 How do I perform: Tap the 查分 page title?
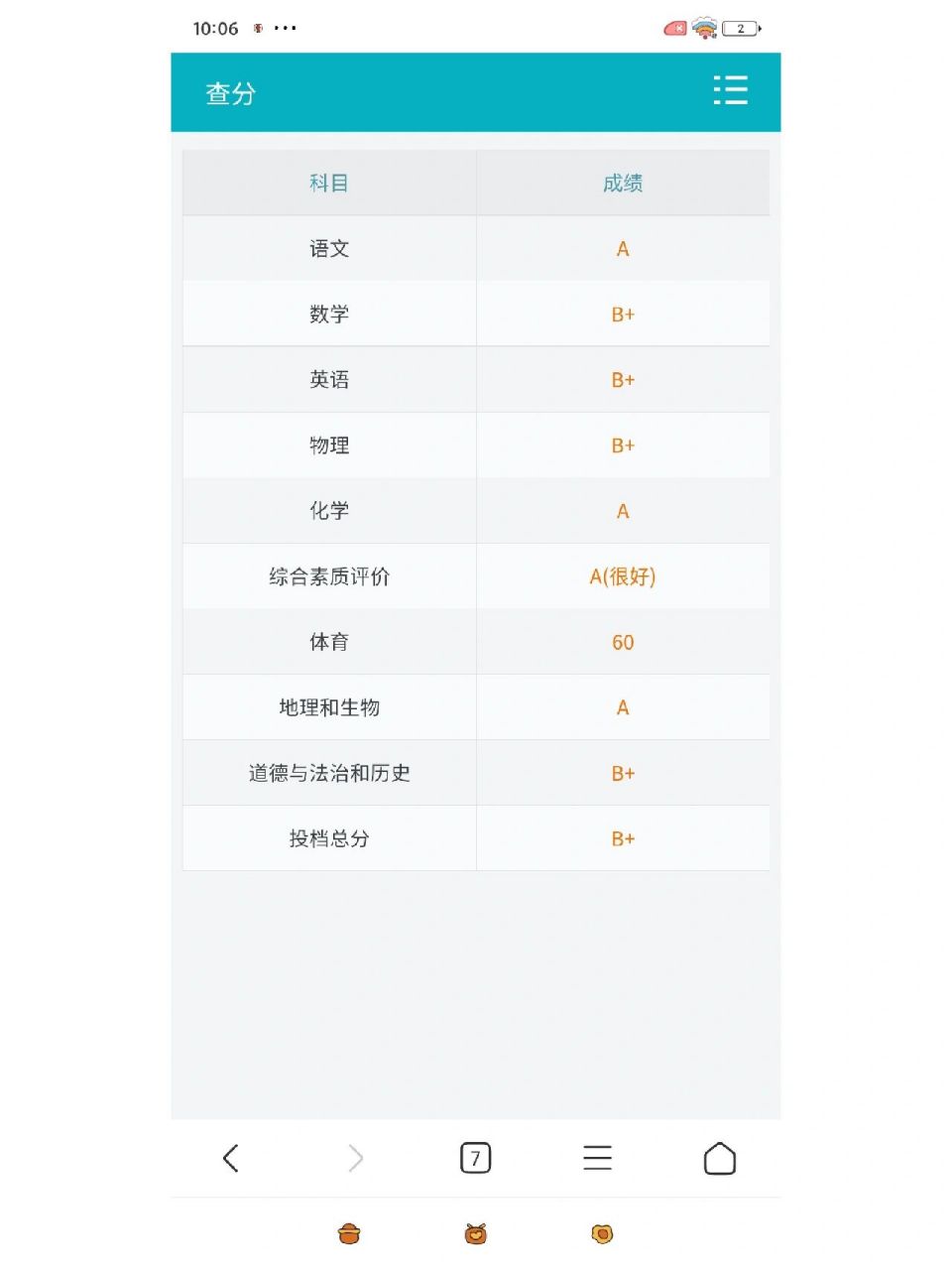229,94
